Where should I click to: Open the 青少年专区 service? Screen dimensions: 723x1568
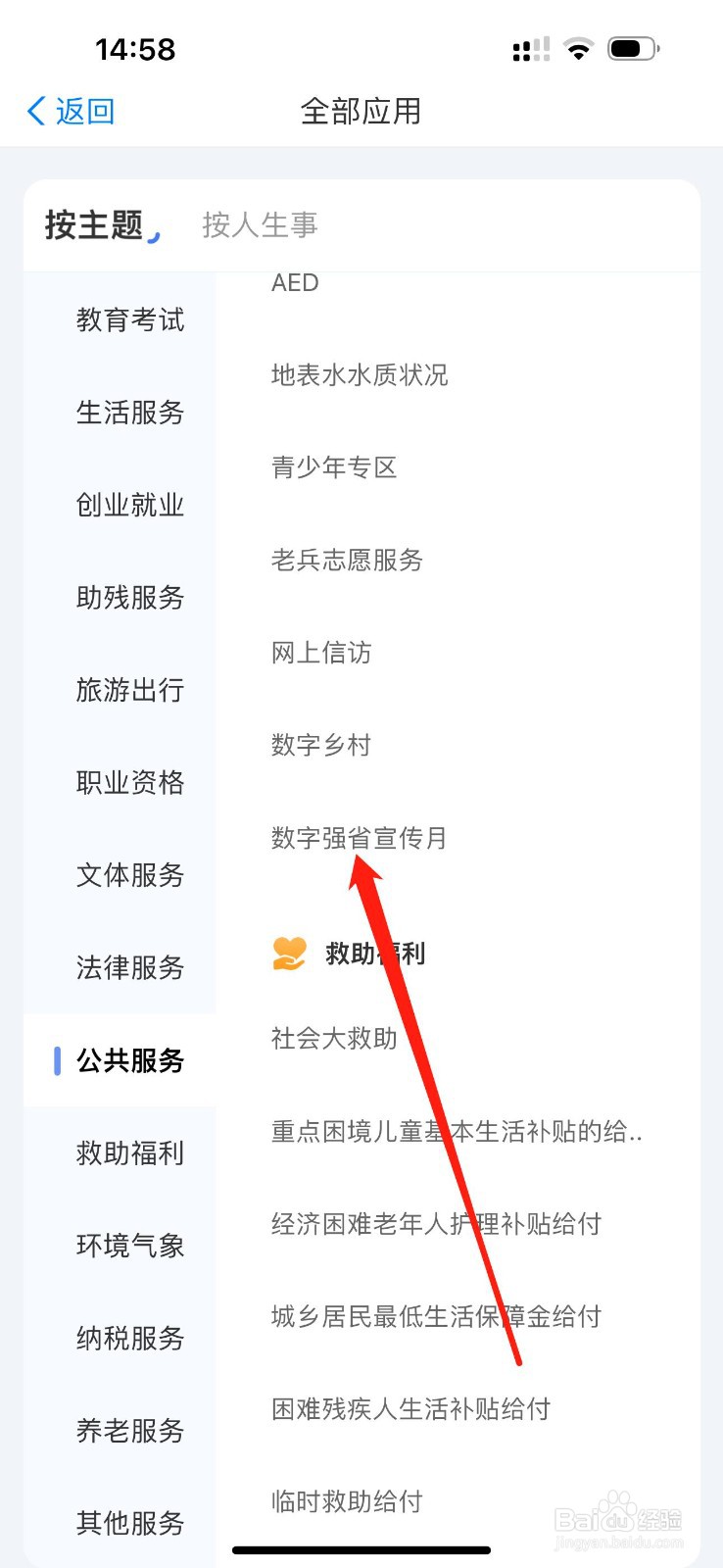pos(334,467)
